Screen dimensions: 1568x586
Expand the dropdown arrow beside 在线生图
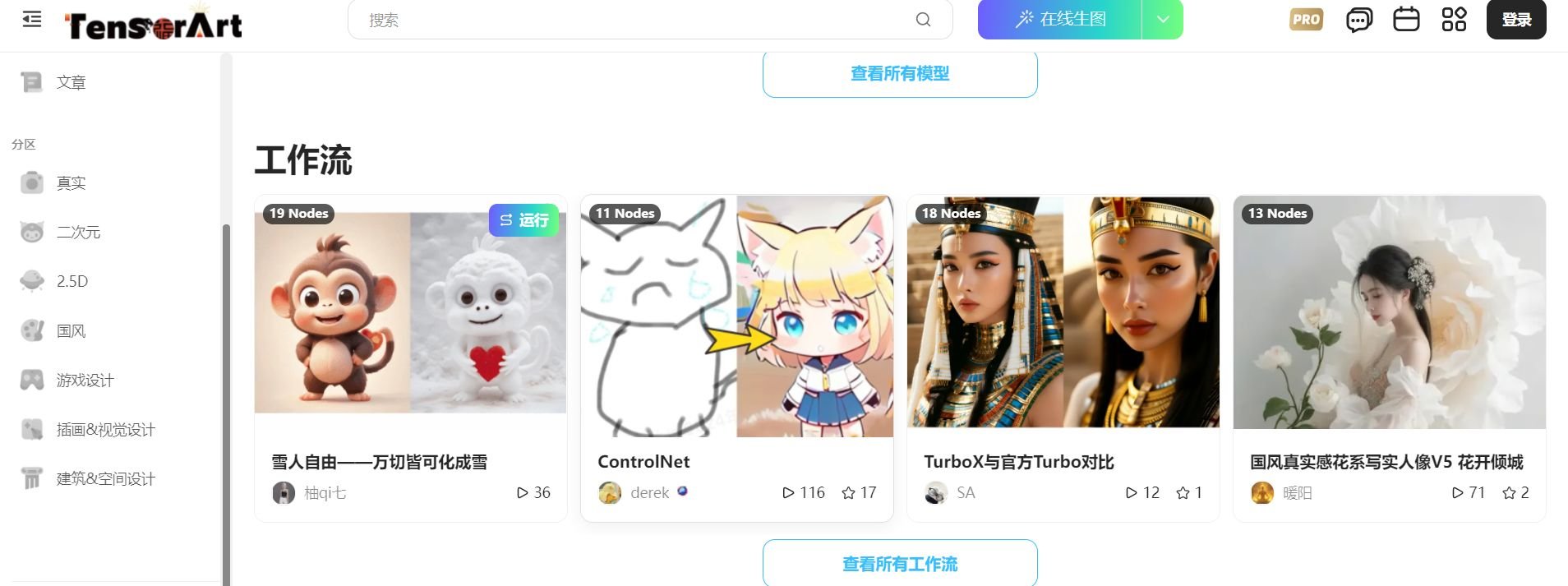click(x=1163, y=20)
